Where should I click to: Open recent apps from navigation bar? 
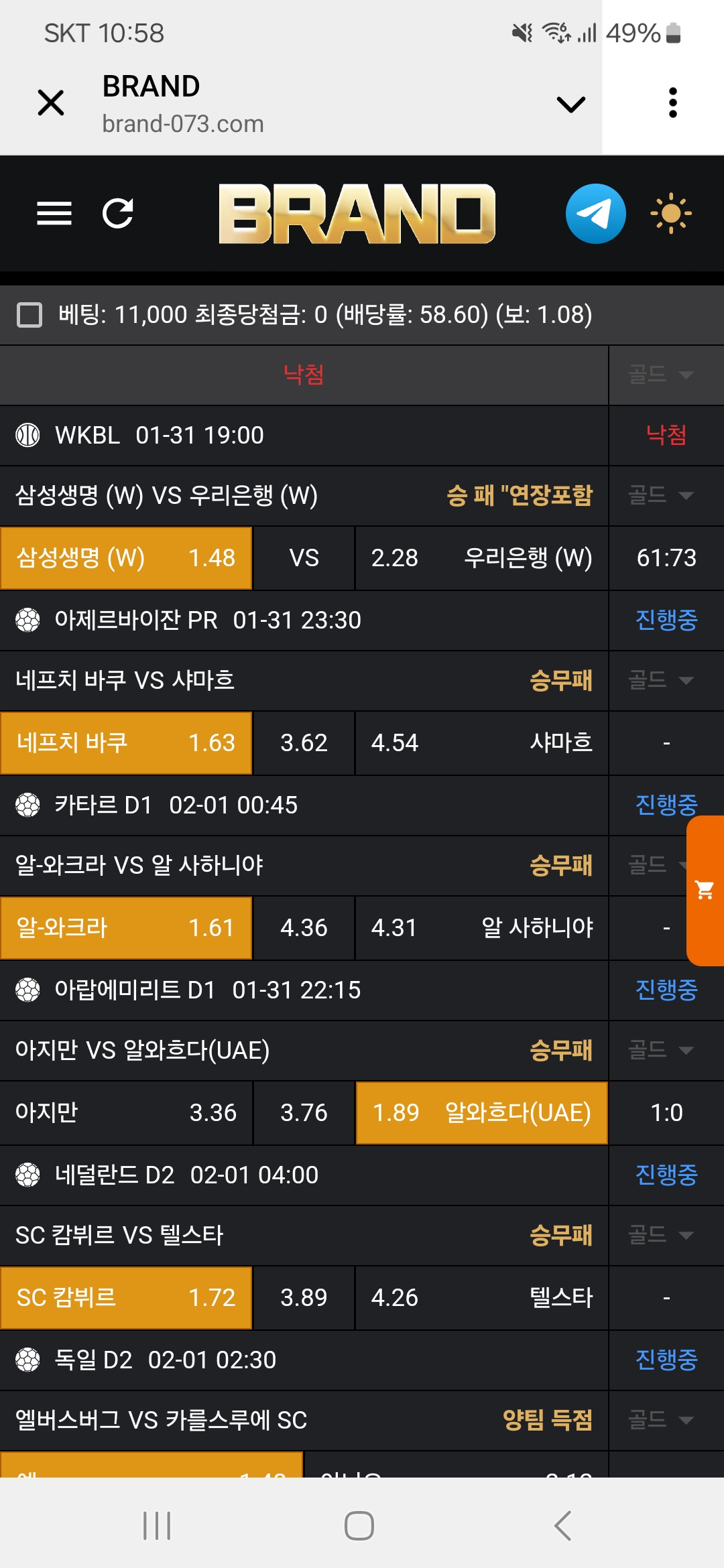click(157, 1526)
